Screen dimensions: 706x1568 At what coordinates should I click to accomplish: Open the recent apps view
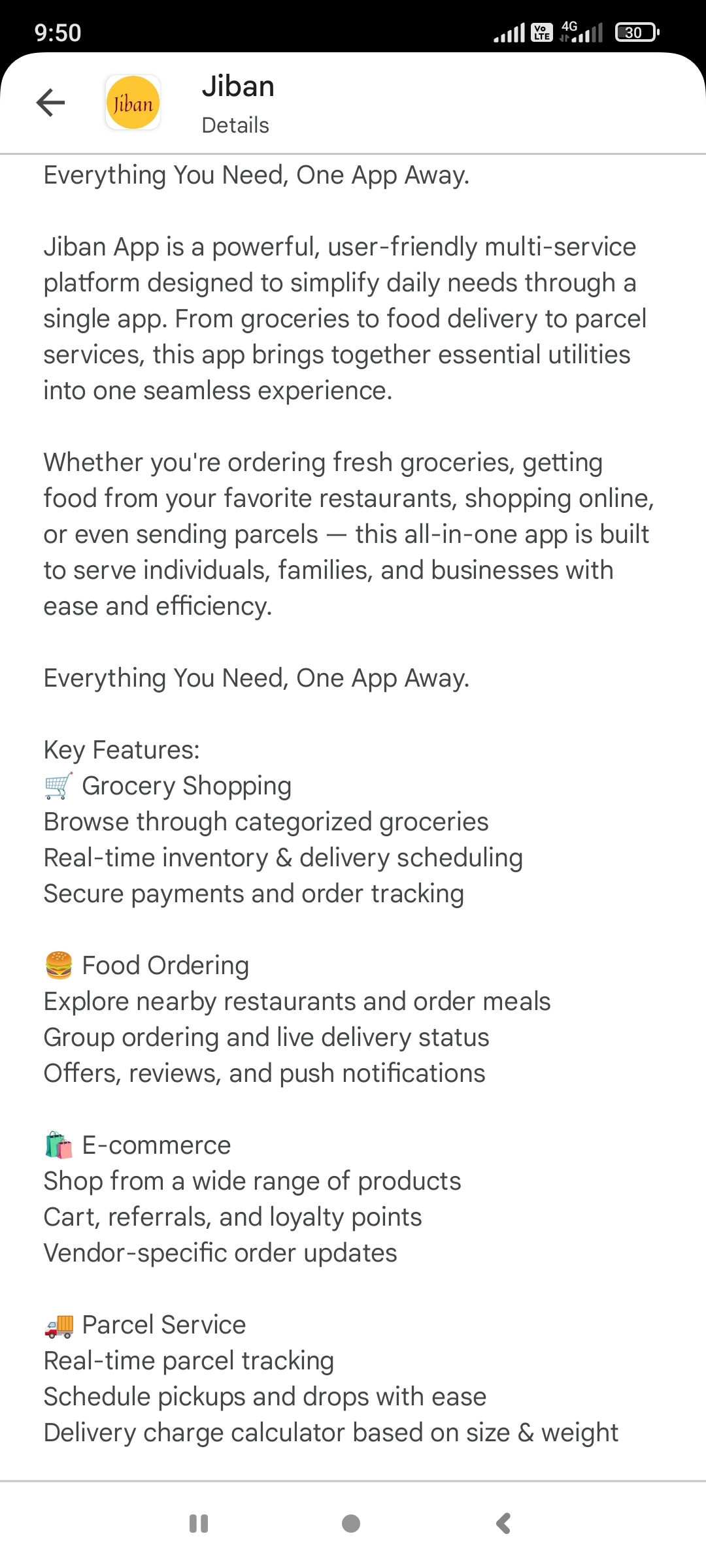click(x=199, y=1524)
